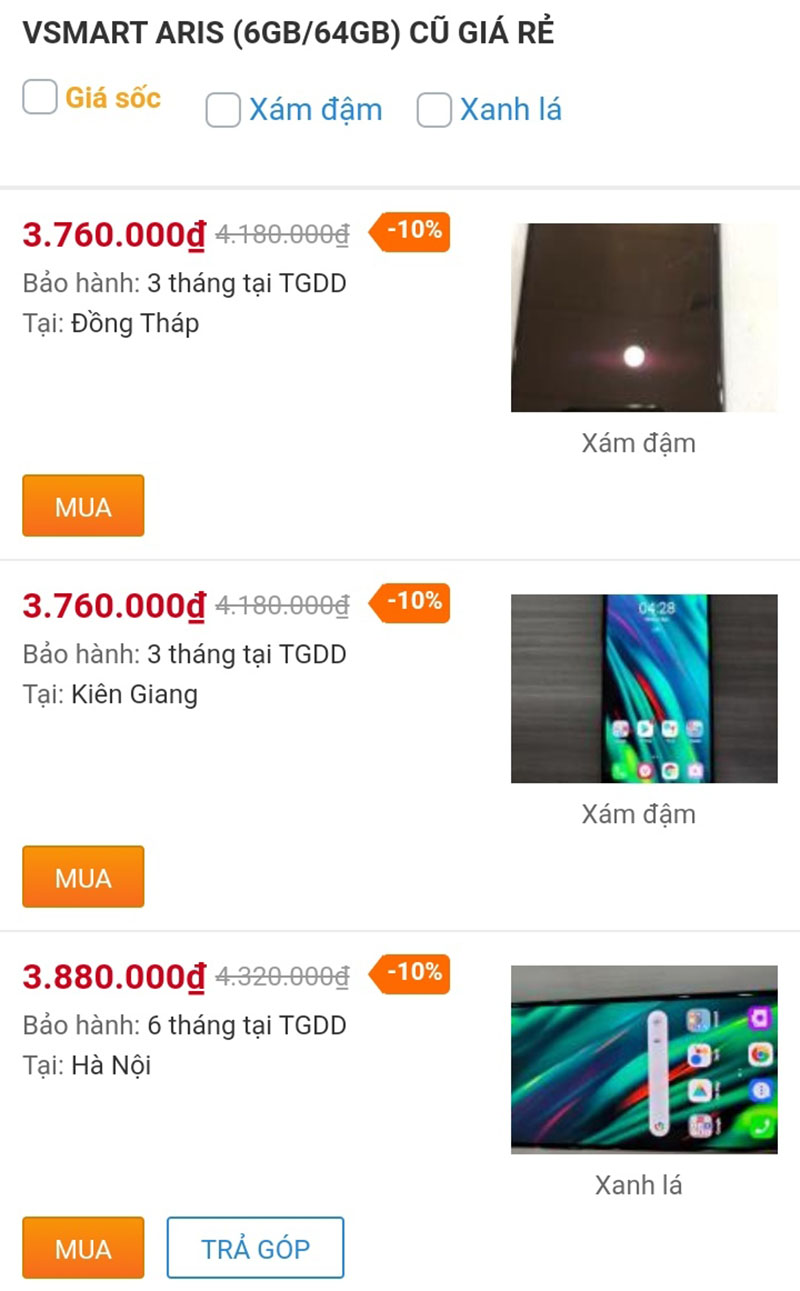Click the VSMART ARIS page title
Screen dimensions: 800x1291
click(x=288, y=33)
